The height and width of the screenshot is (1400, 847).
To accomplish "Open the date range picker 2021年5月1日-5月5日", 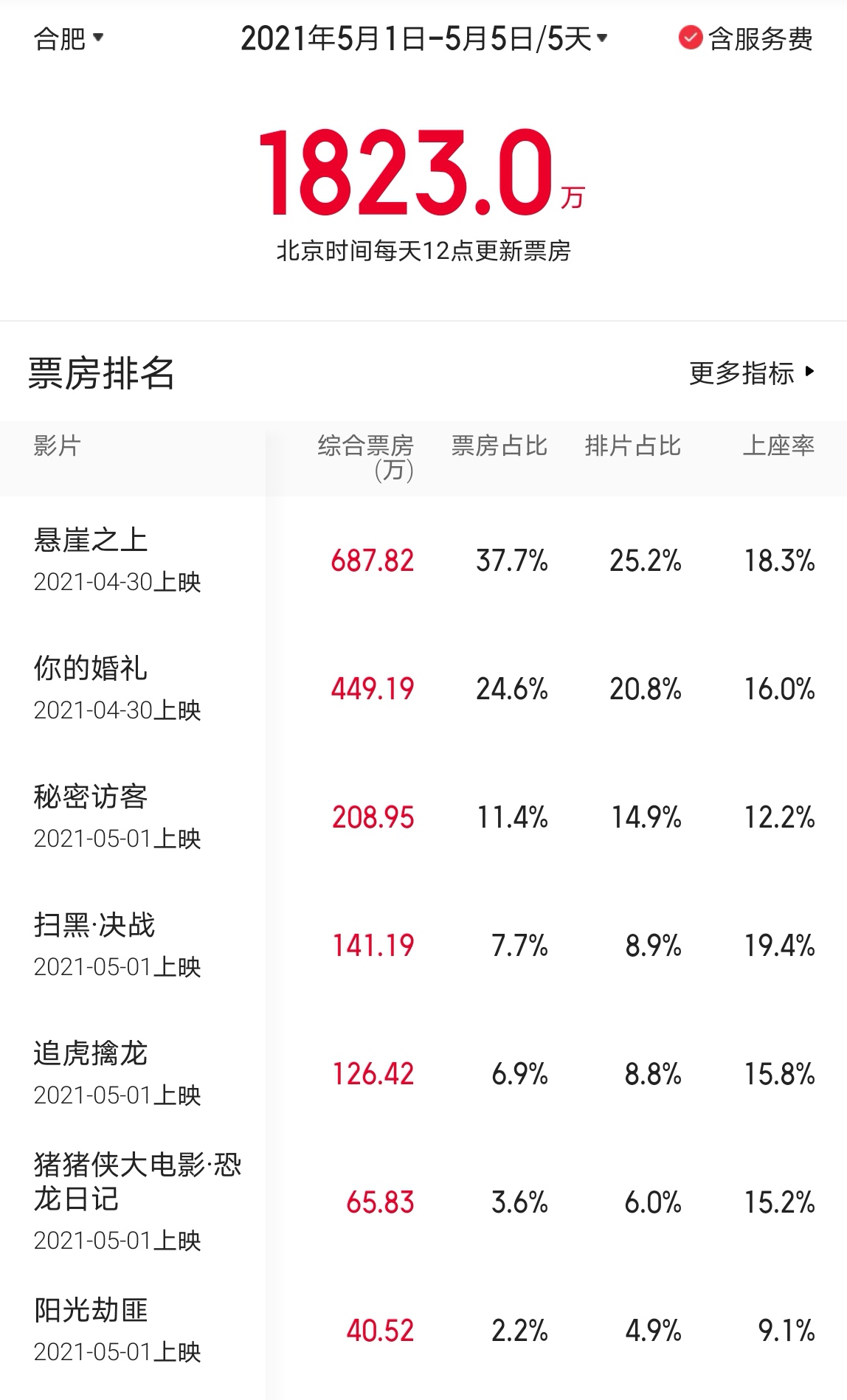I will (423, 38).
